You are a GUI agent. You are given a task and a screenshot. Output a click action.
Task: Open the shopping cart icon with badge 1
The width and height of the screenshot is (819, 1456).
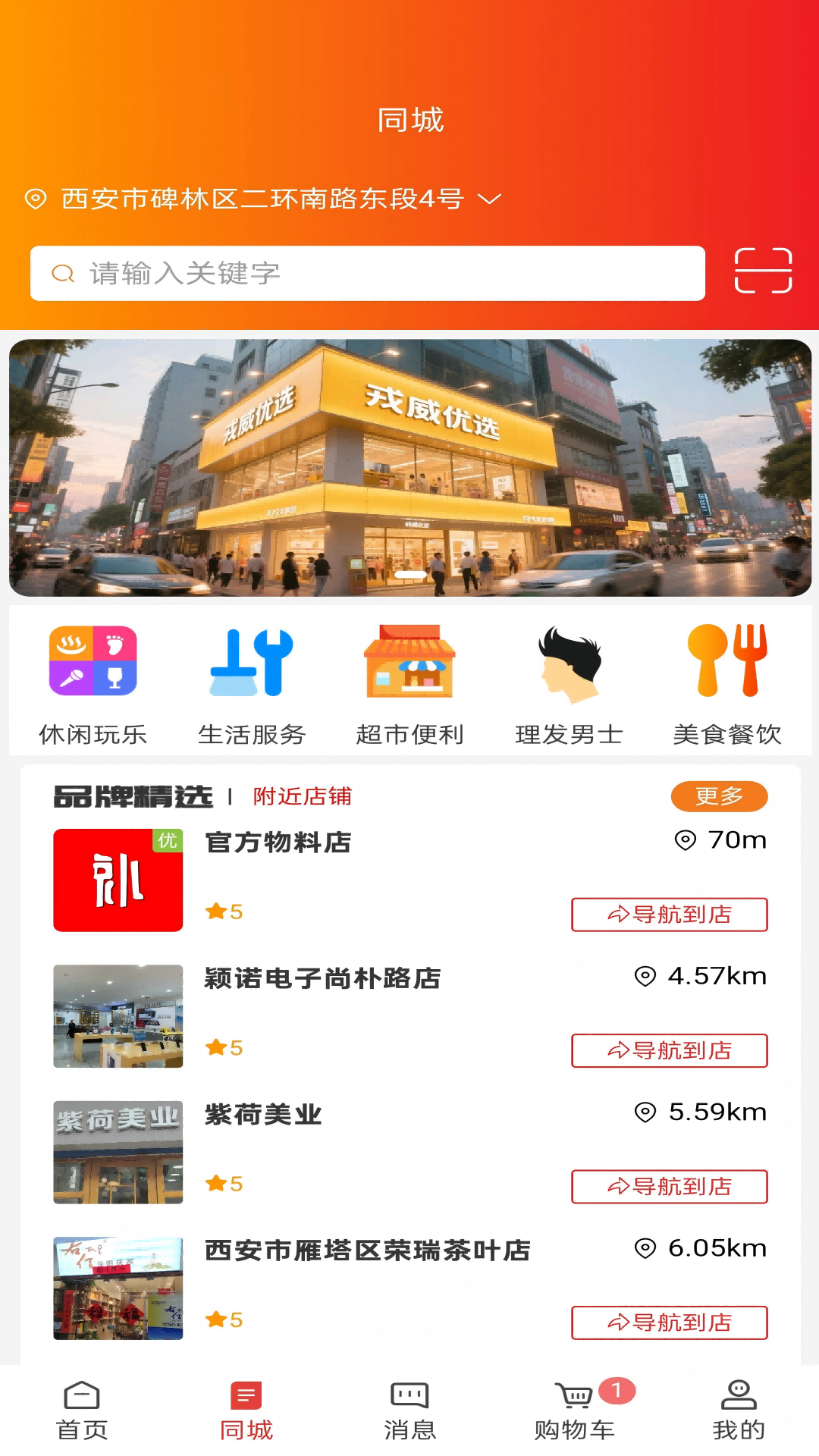tap(574, 1407)
